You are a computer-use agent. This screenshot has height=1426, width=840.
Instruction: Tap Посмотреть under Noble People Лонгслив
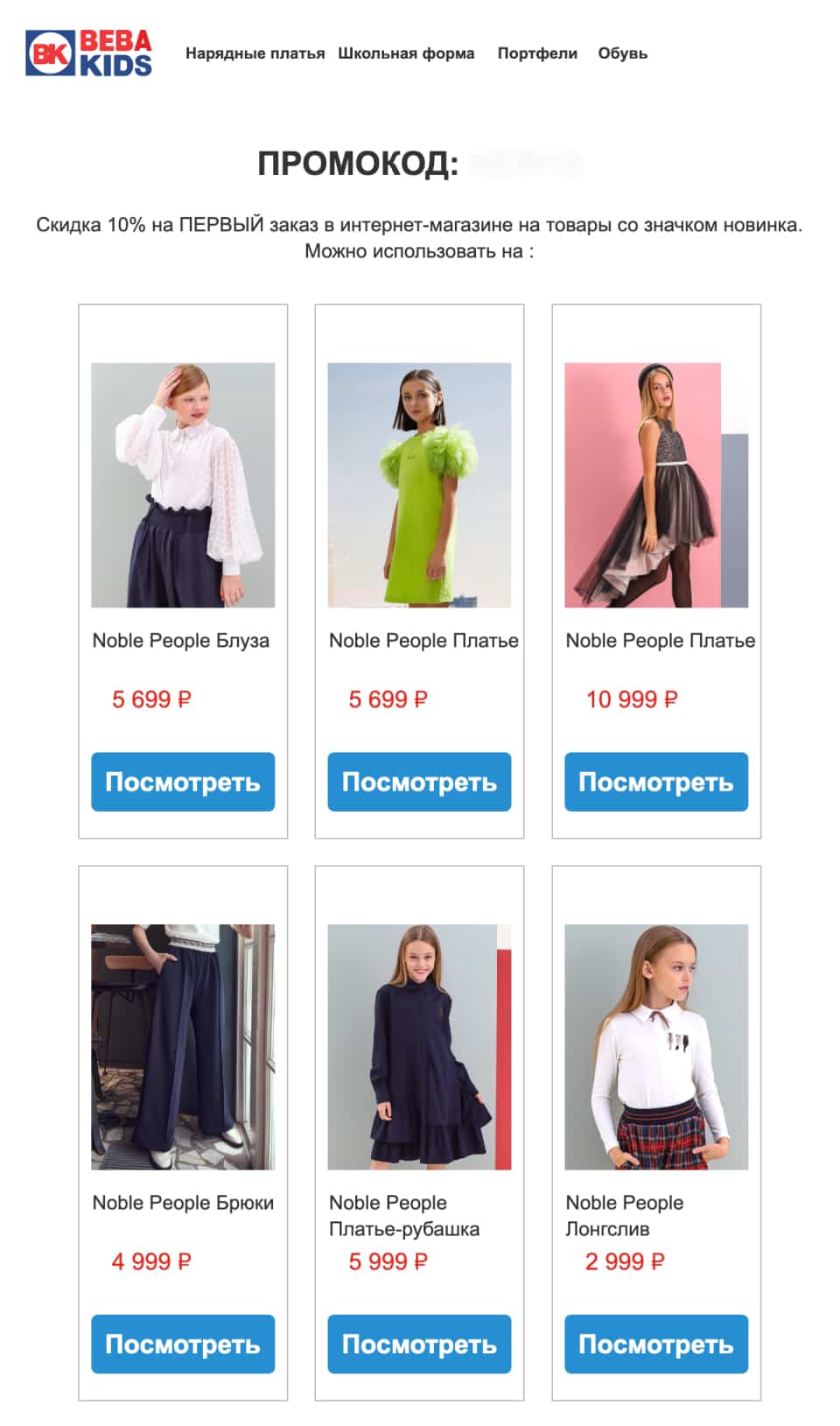tap(656, 1344)
